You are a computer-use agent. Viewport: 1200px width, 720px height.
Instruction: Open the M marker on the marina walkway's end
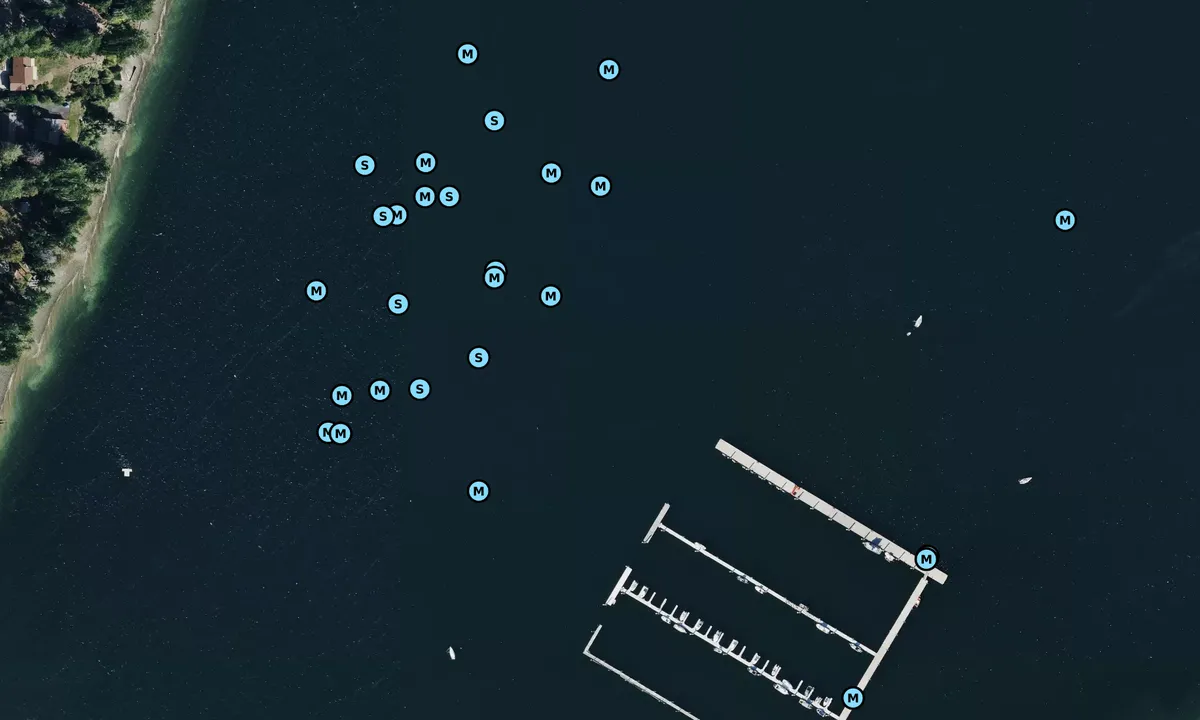tap(853, 698)
